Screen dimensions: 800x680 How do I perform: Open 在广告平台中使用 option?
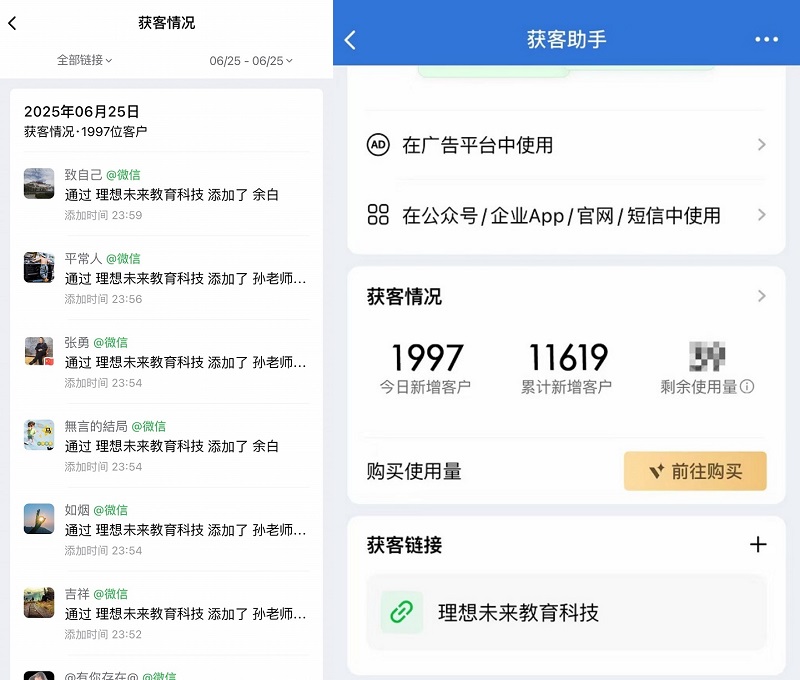pos(566,145)
